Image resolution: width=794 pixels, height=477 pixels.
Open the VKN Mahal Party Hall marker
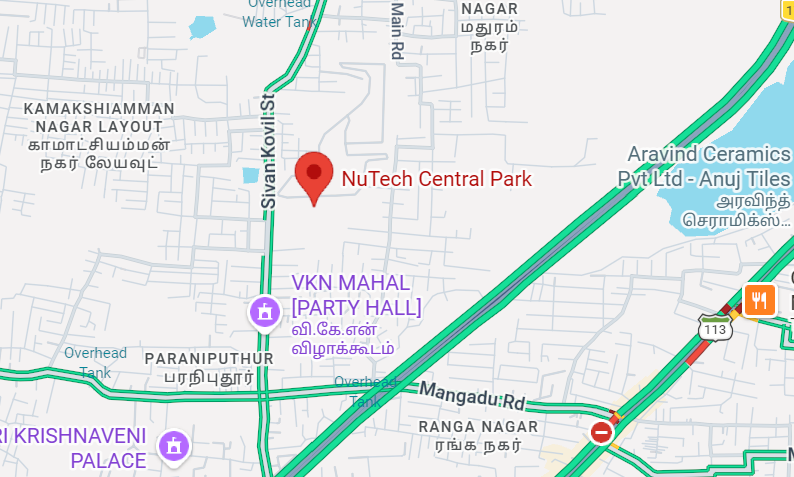(x=264, y=311)
